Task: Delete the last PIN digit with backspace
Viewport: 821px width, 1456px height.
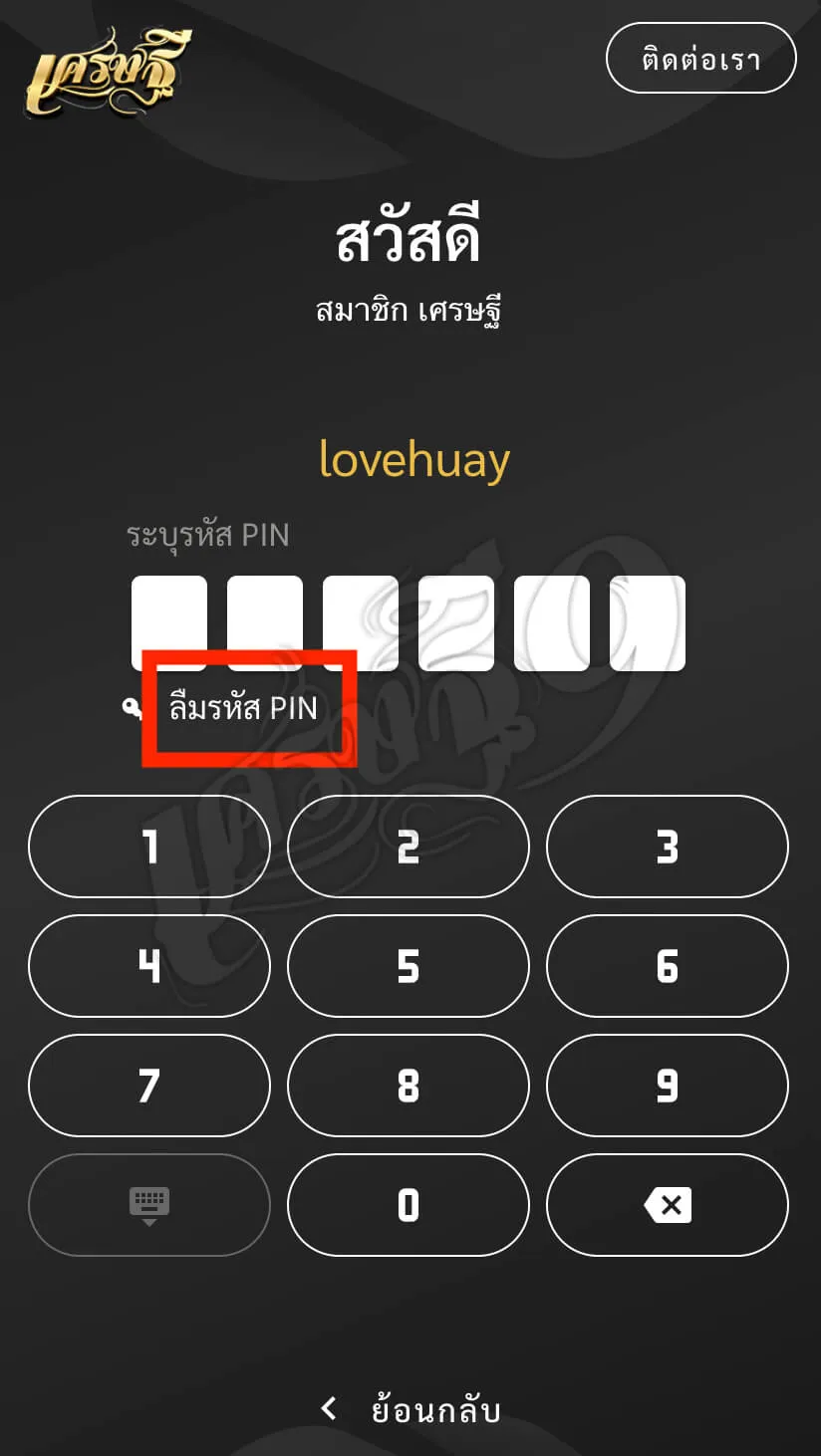Action: point(668,1205)
